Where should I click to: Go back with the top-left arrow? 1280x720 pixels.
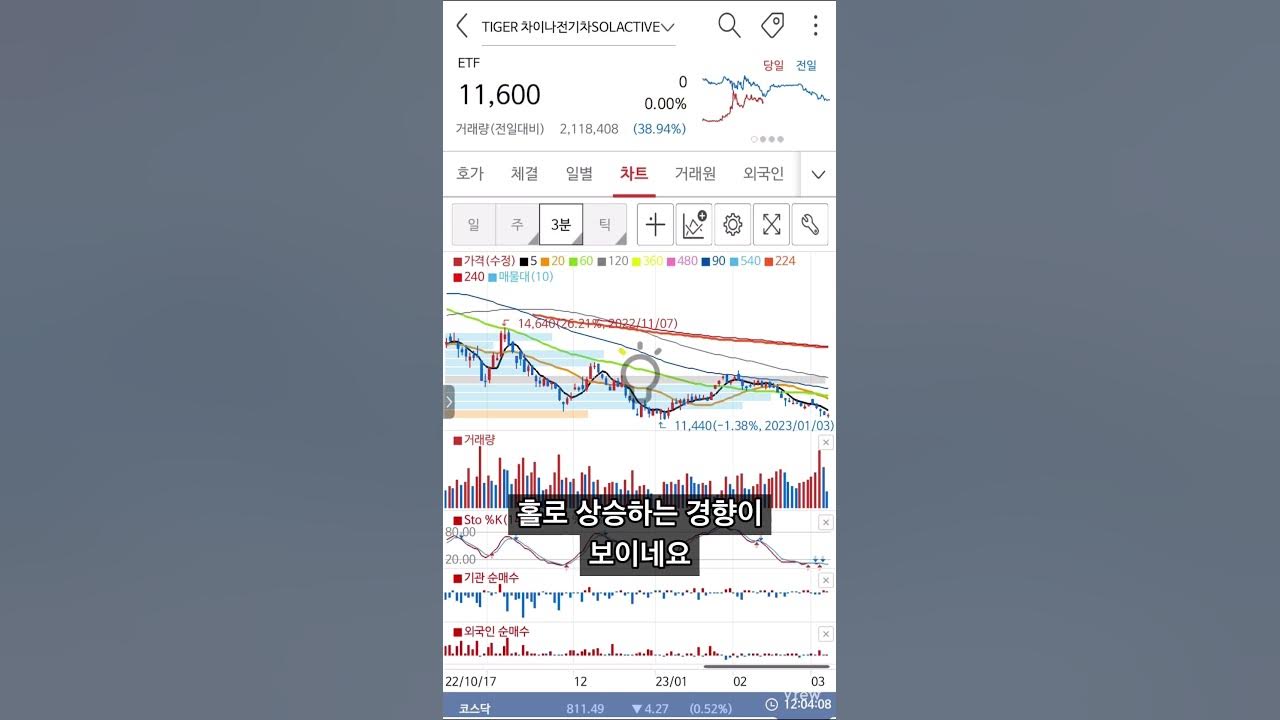[x=462, y=26]
